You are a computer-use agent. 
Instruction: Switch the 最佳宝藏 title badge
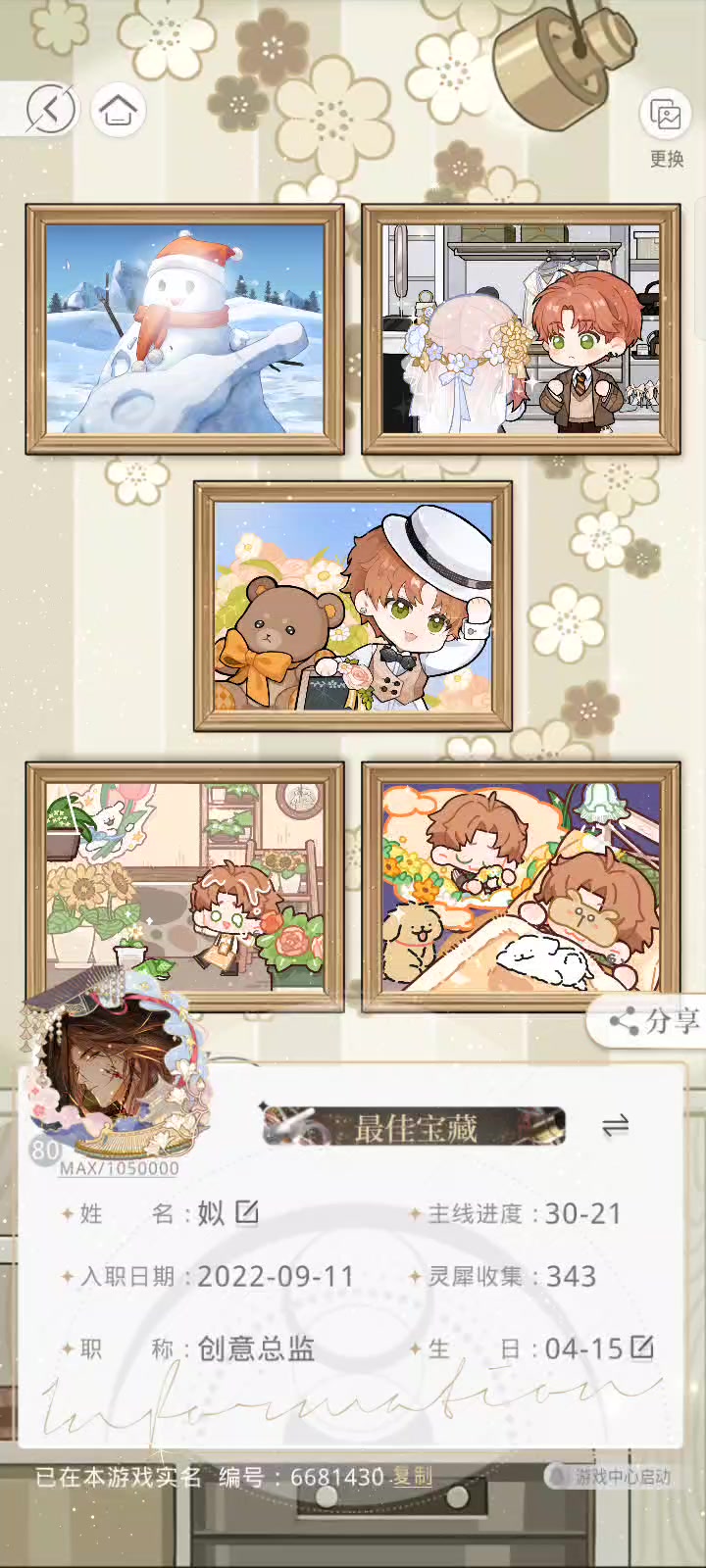[616, 1126]
